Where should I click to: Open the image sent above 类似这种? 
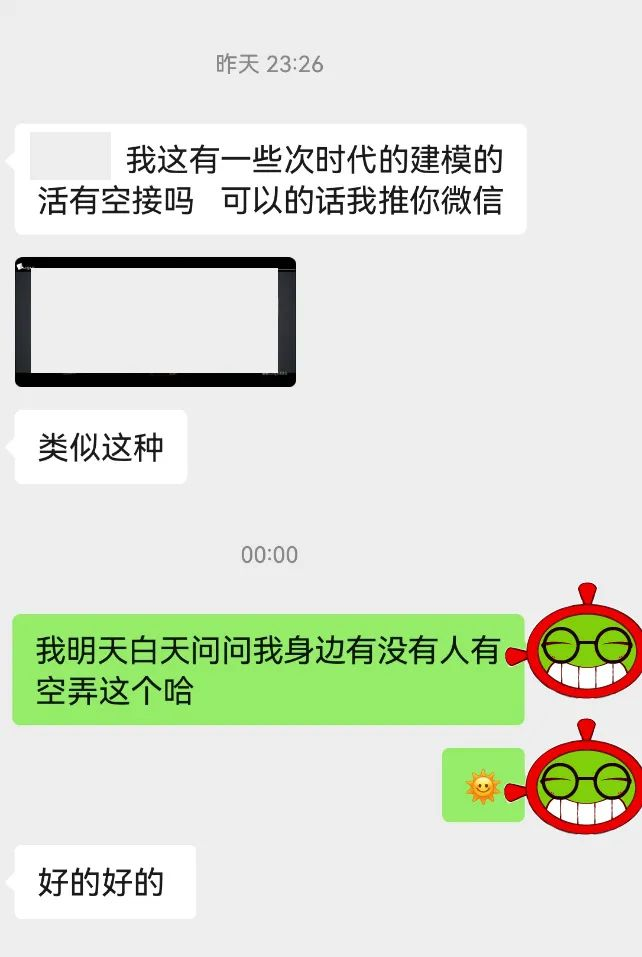point(155,322)
